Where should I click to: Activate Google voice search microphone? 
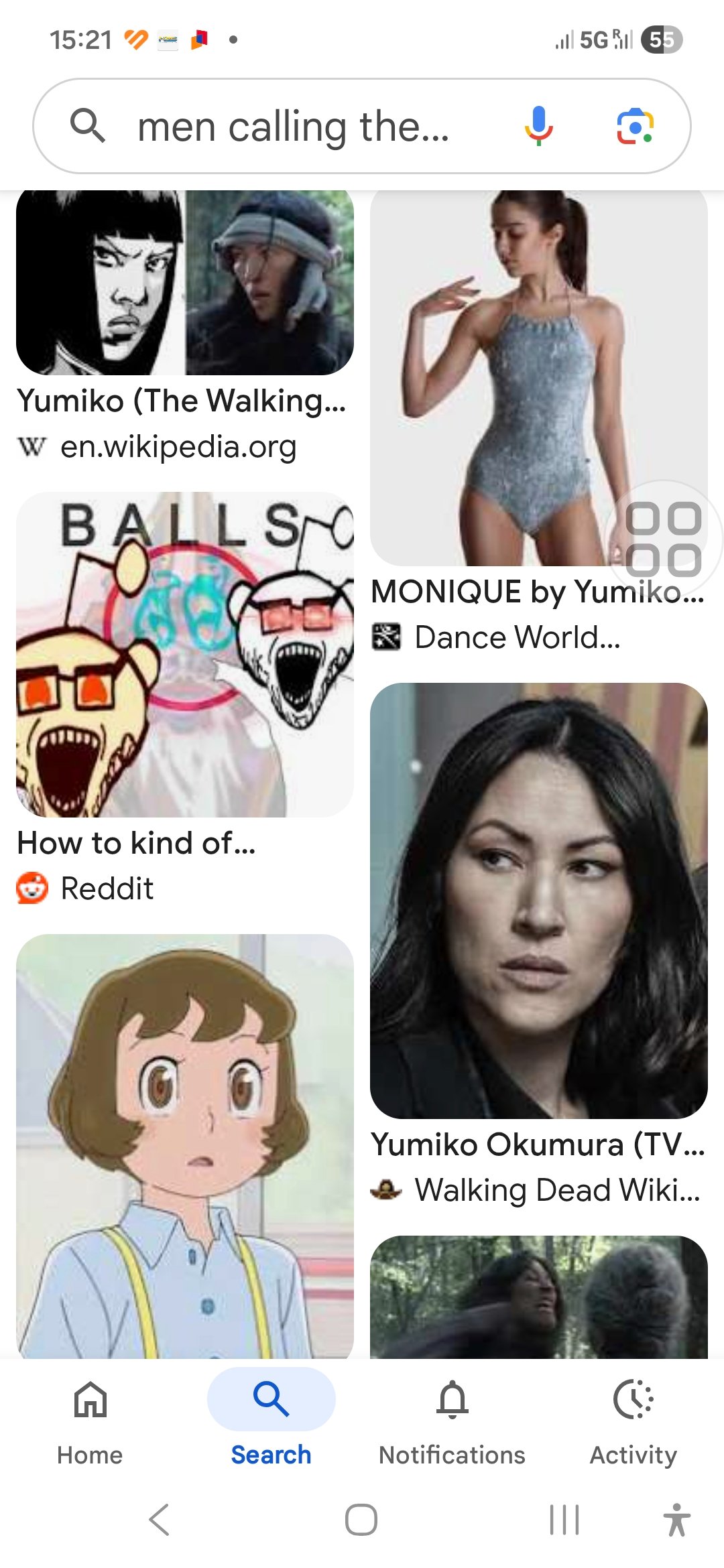click(540, 127)
